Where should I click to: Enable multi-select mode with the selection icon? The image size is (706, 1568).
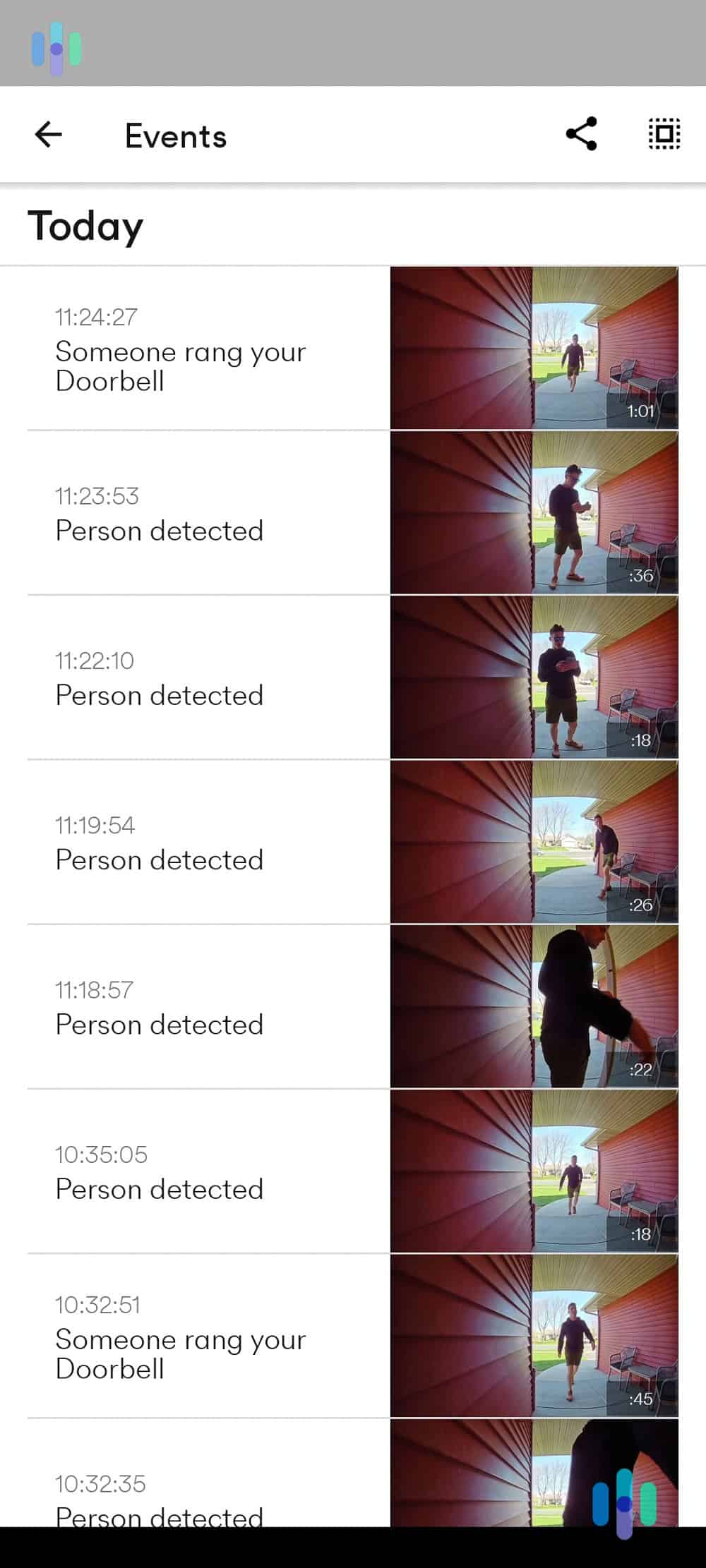(x=662, y=135)
